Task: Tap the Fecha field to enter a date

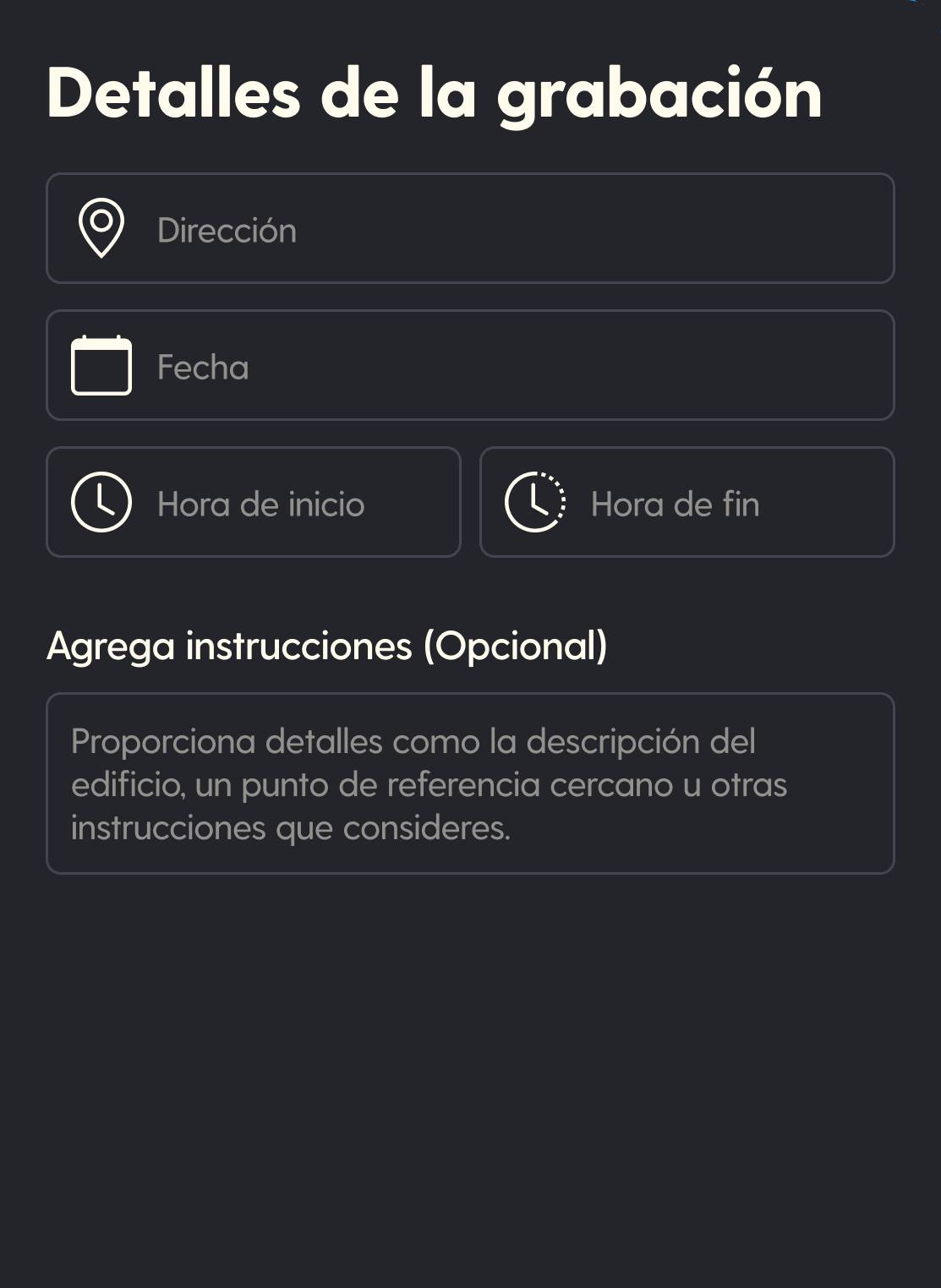Action: coord(471,365)
